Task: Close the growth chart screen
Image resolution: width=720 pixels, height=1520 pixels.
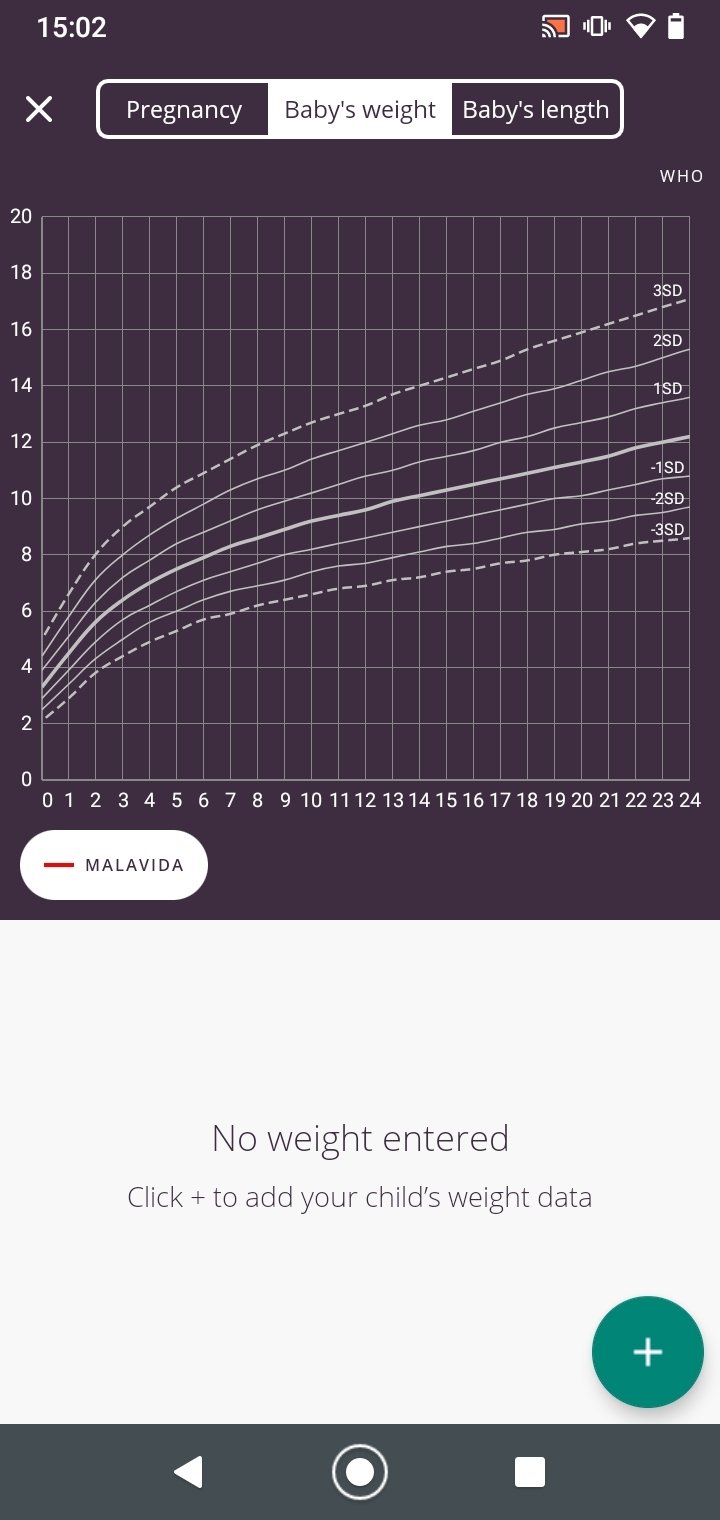Action: pos(39,109)
